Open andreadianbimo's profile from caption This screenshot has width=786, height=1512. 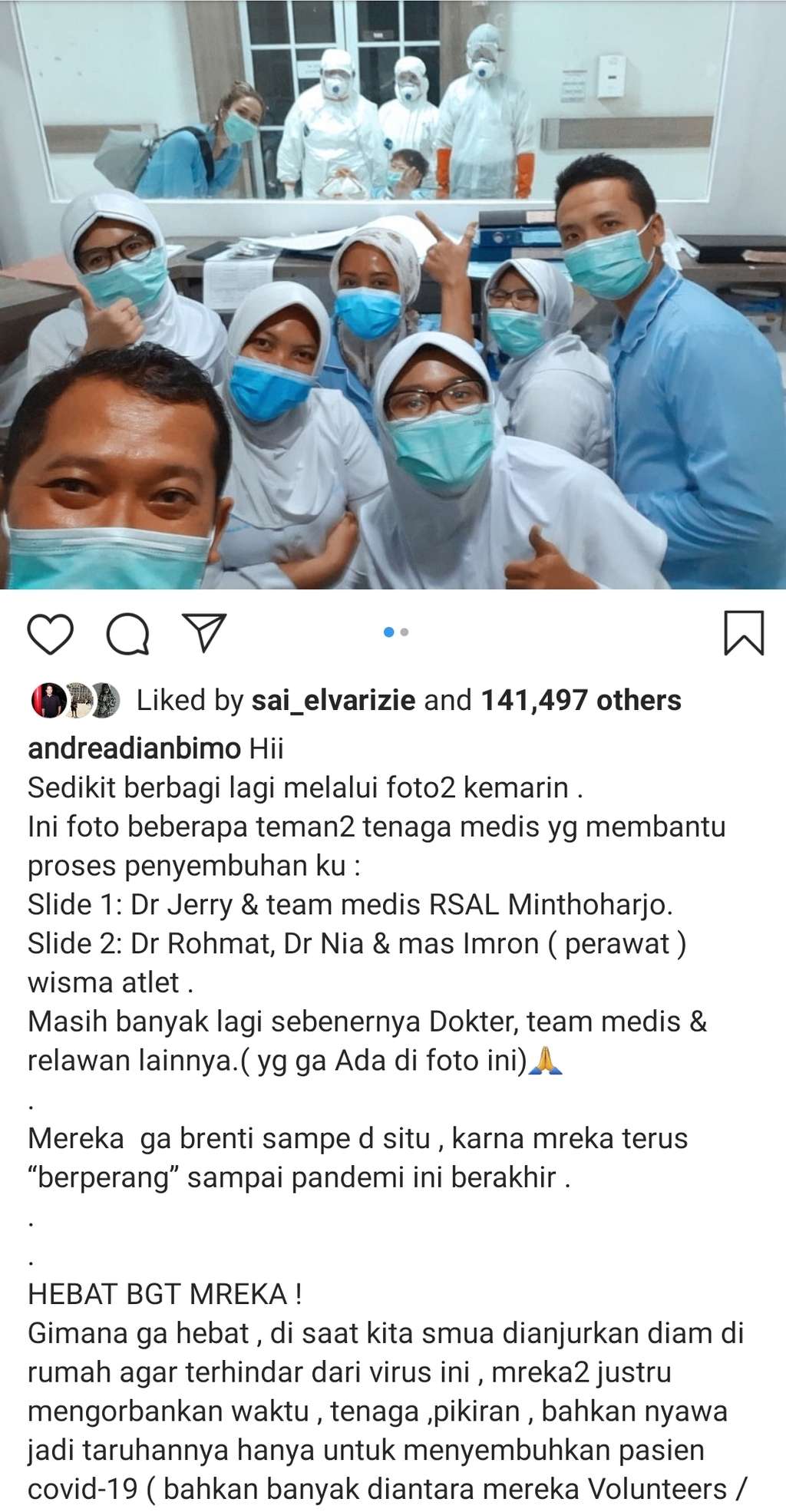pyautogui.click(x=134, y=748)
